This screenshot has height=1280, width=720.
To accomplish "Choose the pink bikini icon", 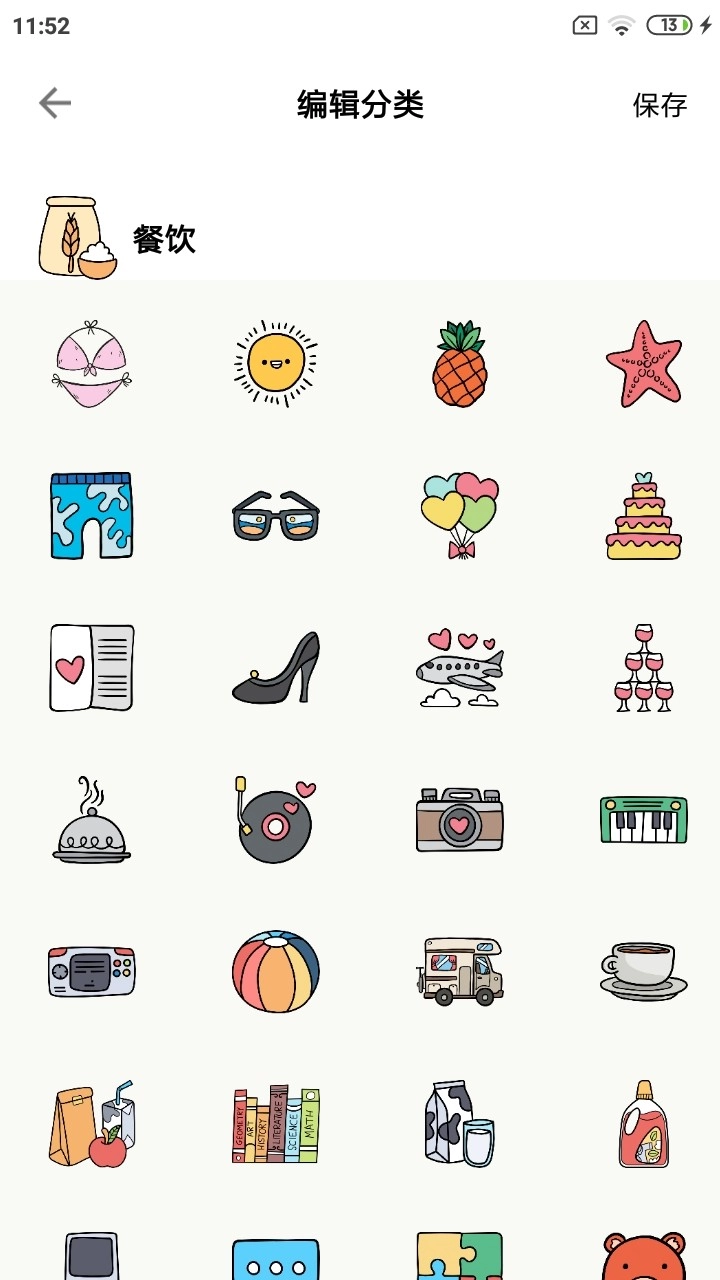I will (89, 362).
